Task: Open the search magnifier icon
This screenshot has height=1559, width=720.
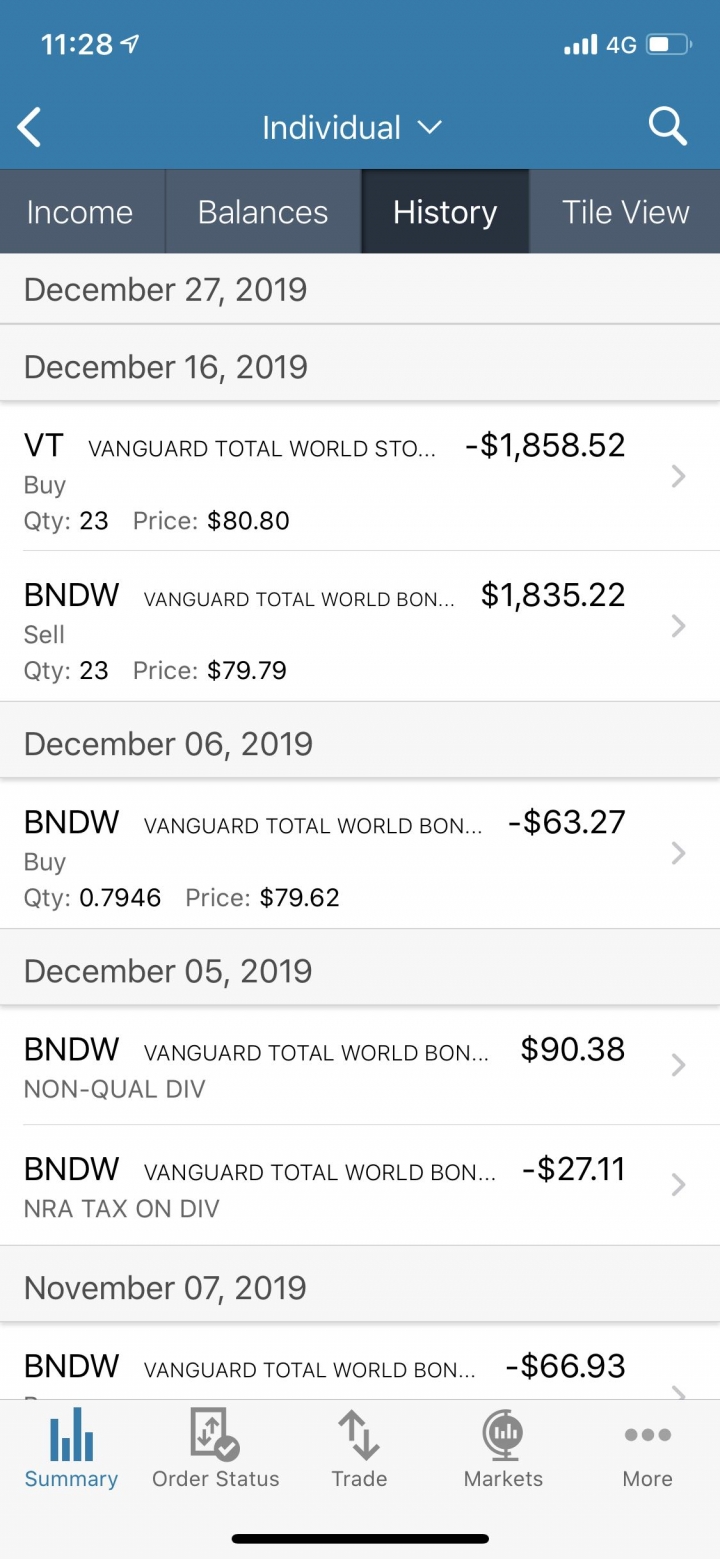Action: (x=667, y=127)
